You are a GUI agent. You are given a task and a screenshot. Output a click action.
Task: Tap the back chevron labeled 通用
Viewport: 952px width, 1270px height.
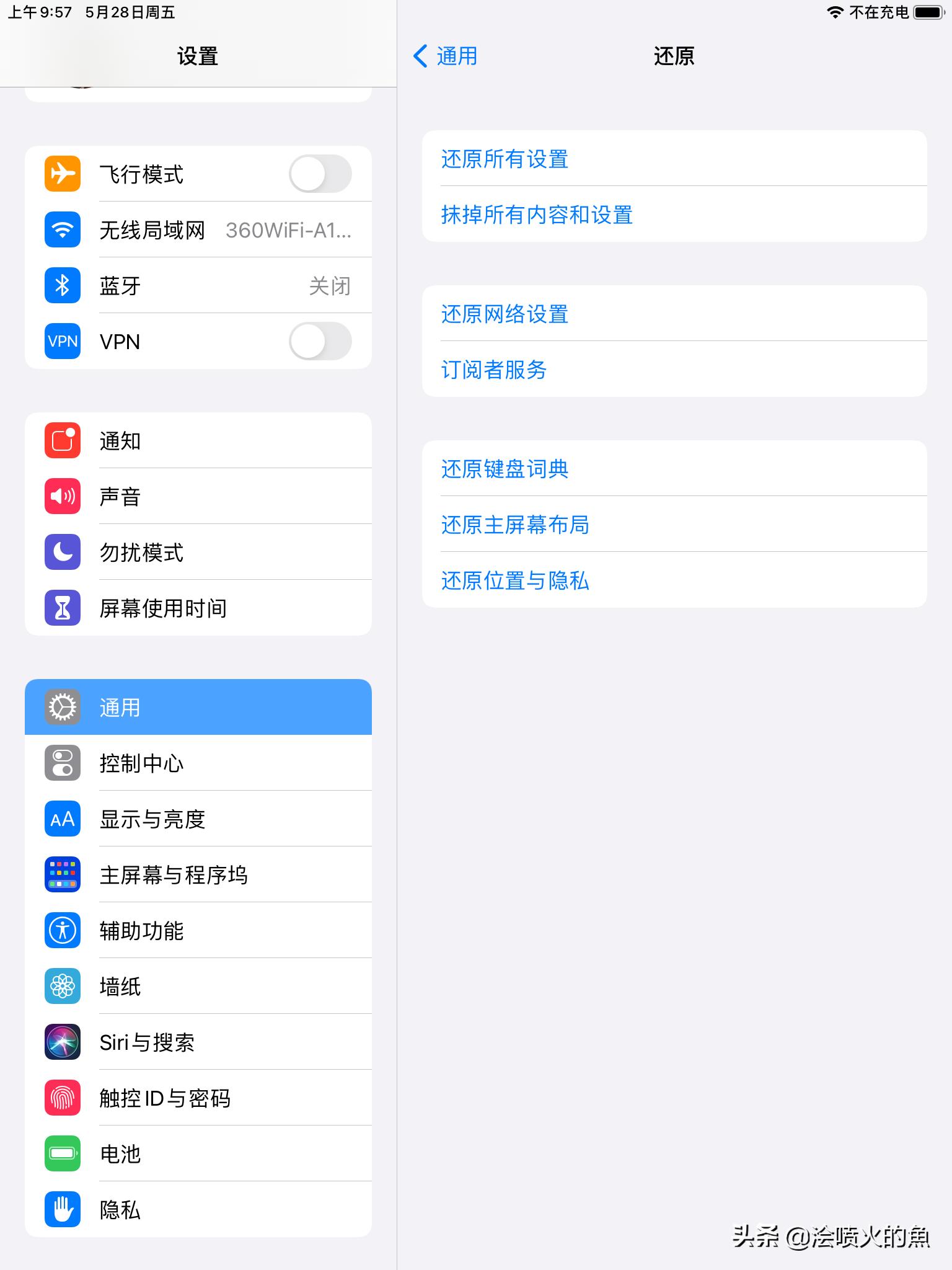point(444,56)
